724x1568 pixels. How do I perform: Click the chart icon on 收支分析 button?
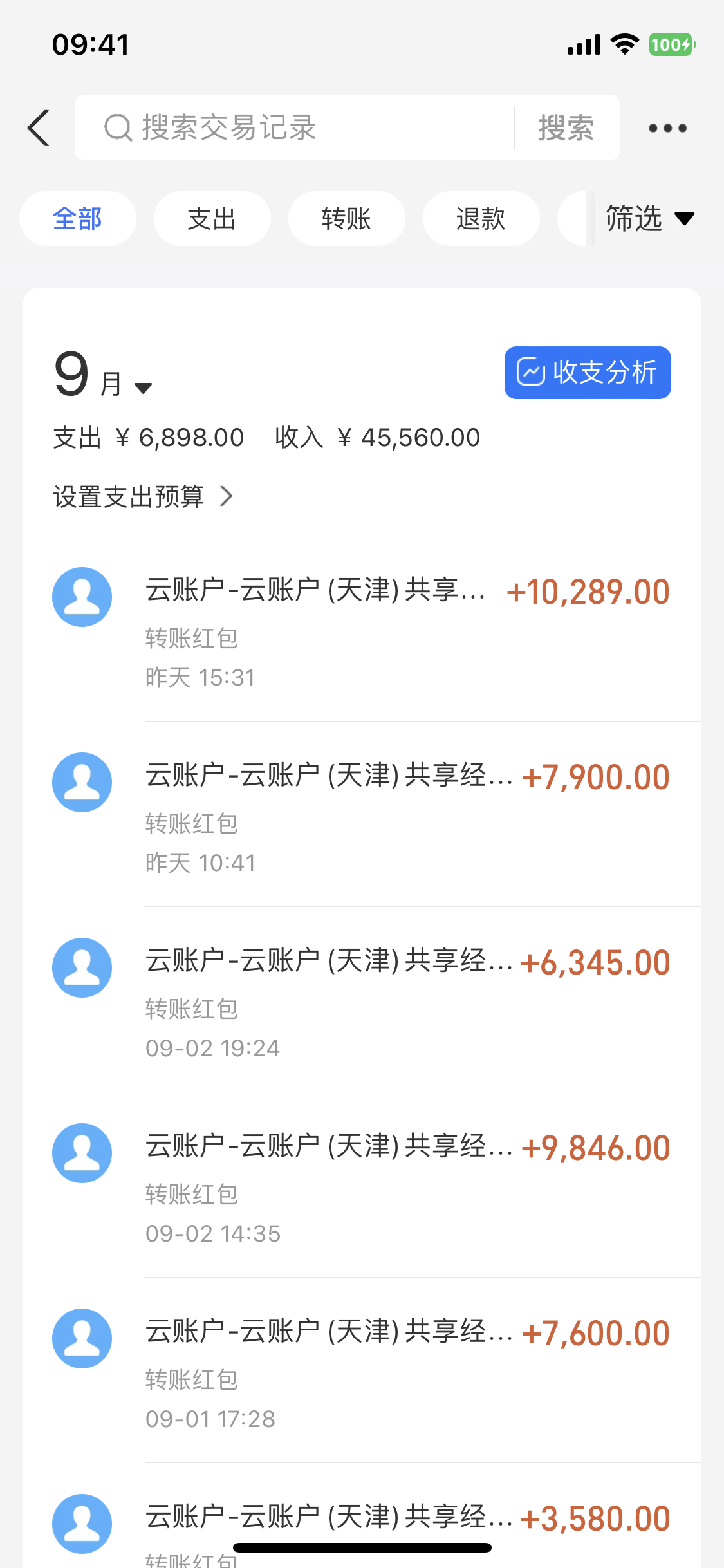click(532, 372)
